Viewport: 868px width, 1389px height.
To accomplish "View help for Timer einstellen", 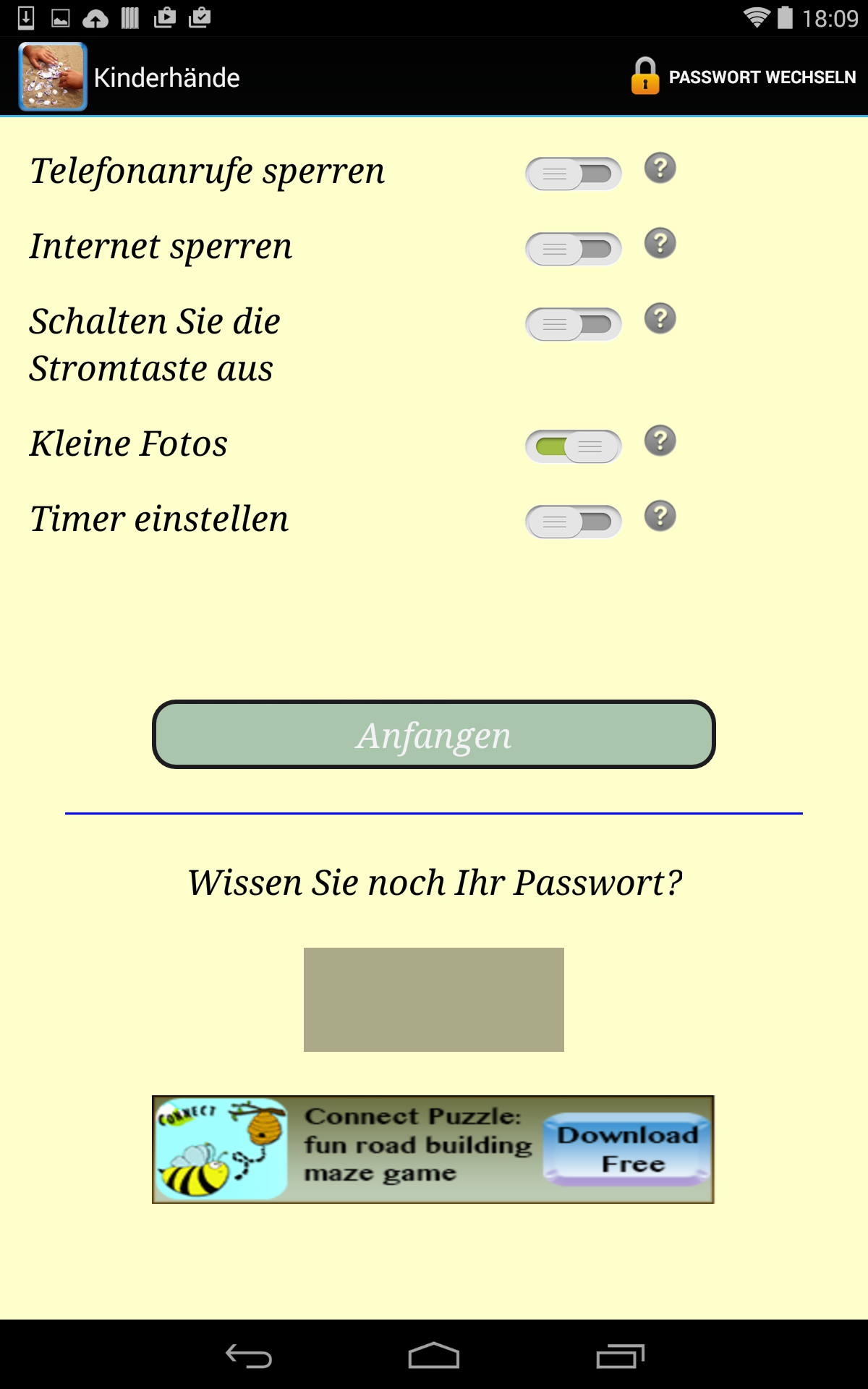I will tap(660, 517).
